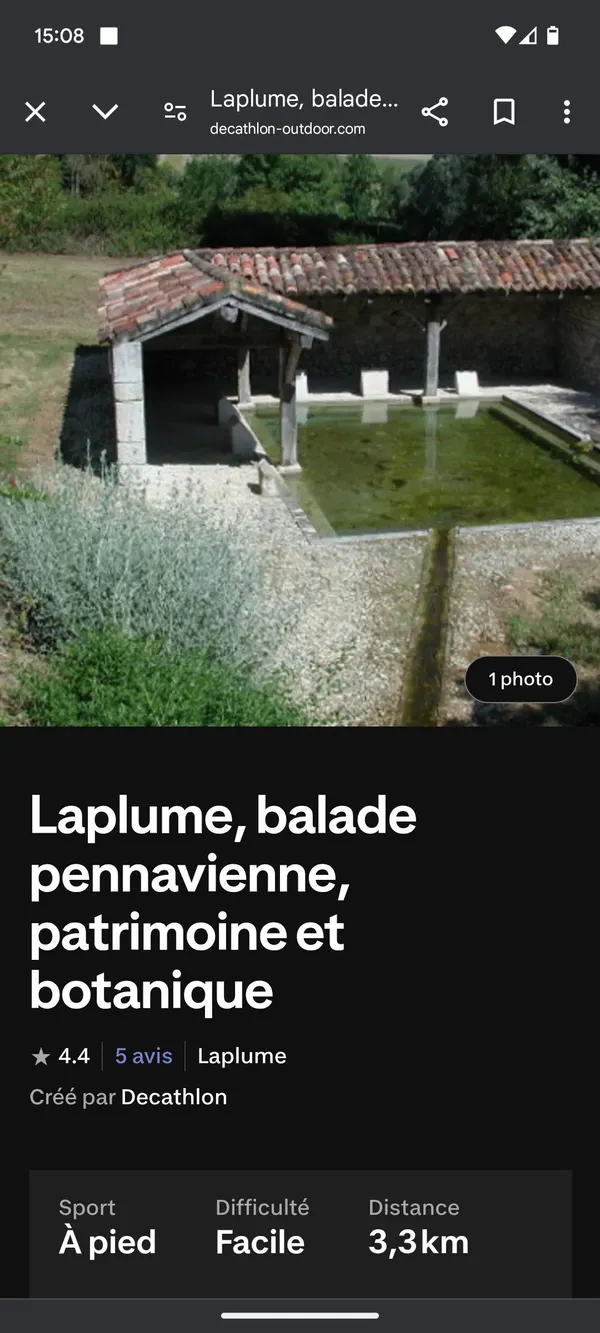Open the 1 photo gallery

coord(520,680)
